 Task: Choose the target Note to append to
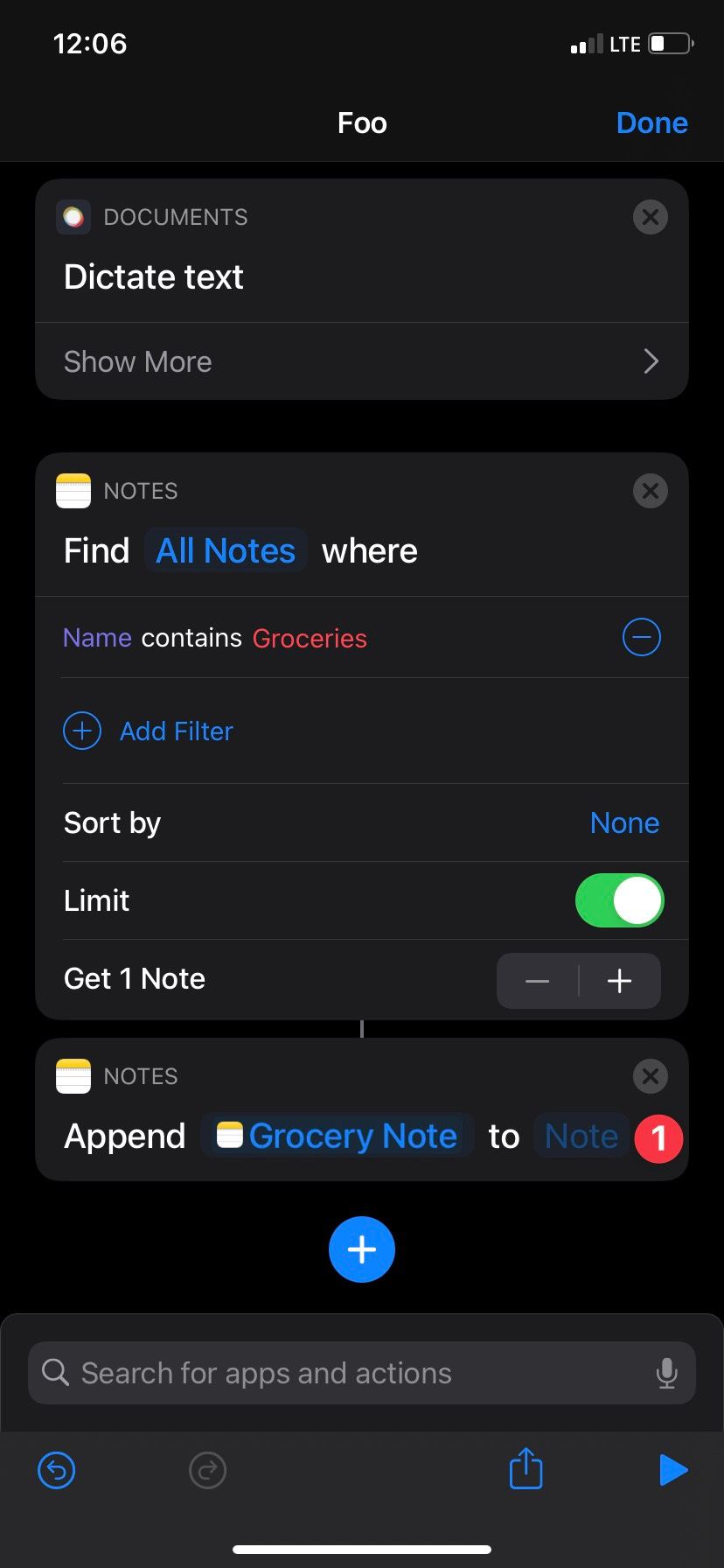pos(581,1137)
